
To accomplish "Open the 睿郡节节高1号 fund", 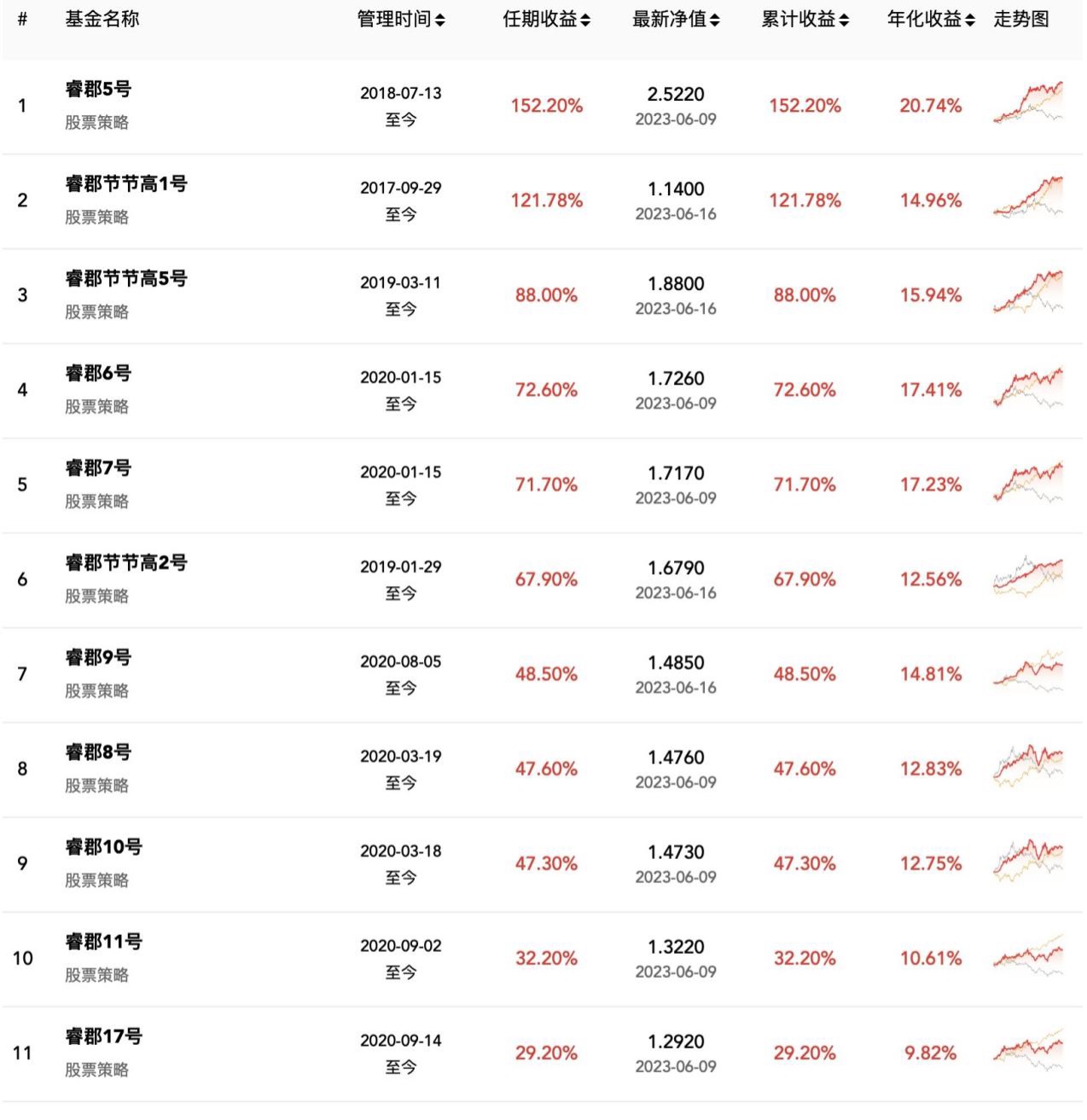I will [x=126, y=184].
